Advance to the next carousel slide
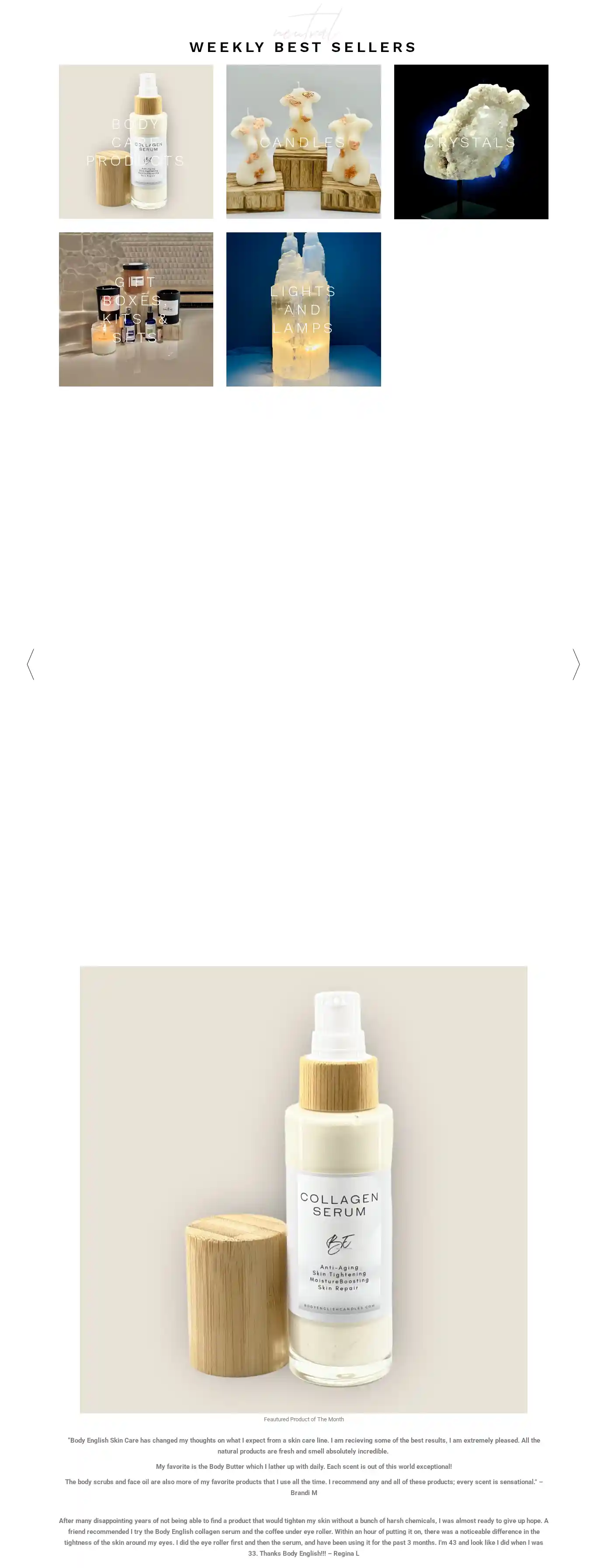590x1568 pixels. [576, 664]
